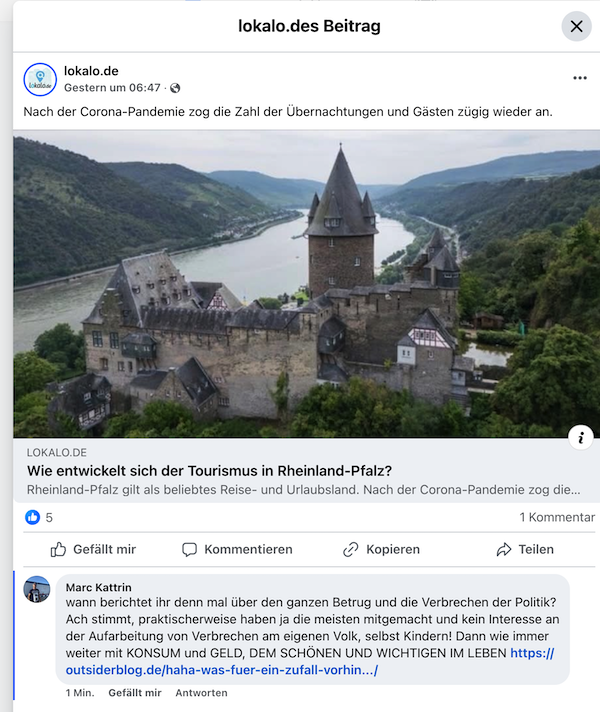This screenshot has height=712, width=600.
Task: Open the Rheinland-Pfalz tourism article card
Action: click(x=210, y=471)
